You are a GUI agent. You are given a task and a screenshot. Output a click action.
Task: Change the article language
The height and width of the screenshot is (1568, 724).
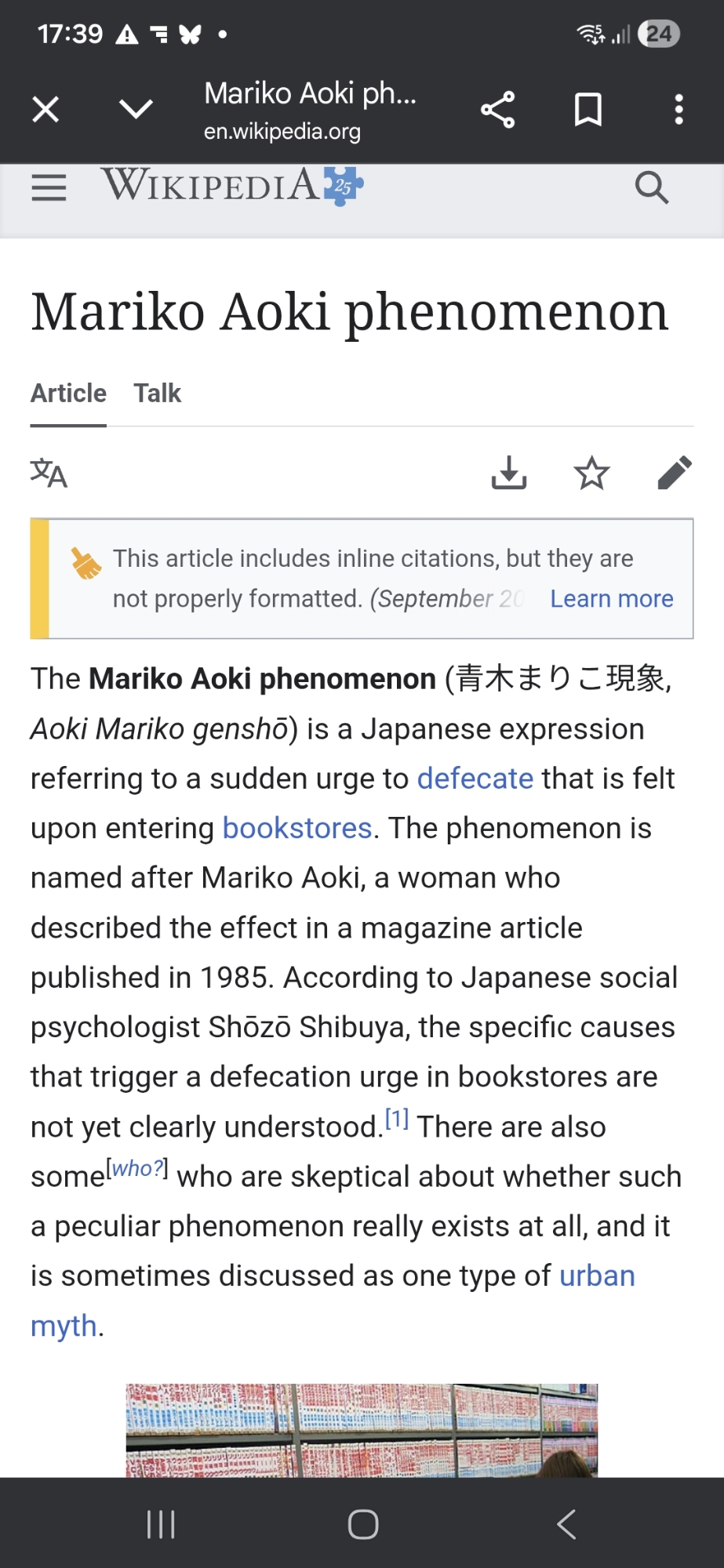tap(49, 474)
